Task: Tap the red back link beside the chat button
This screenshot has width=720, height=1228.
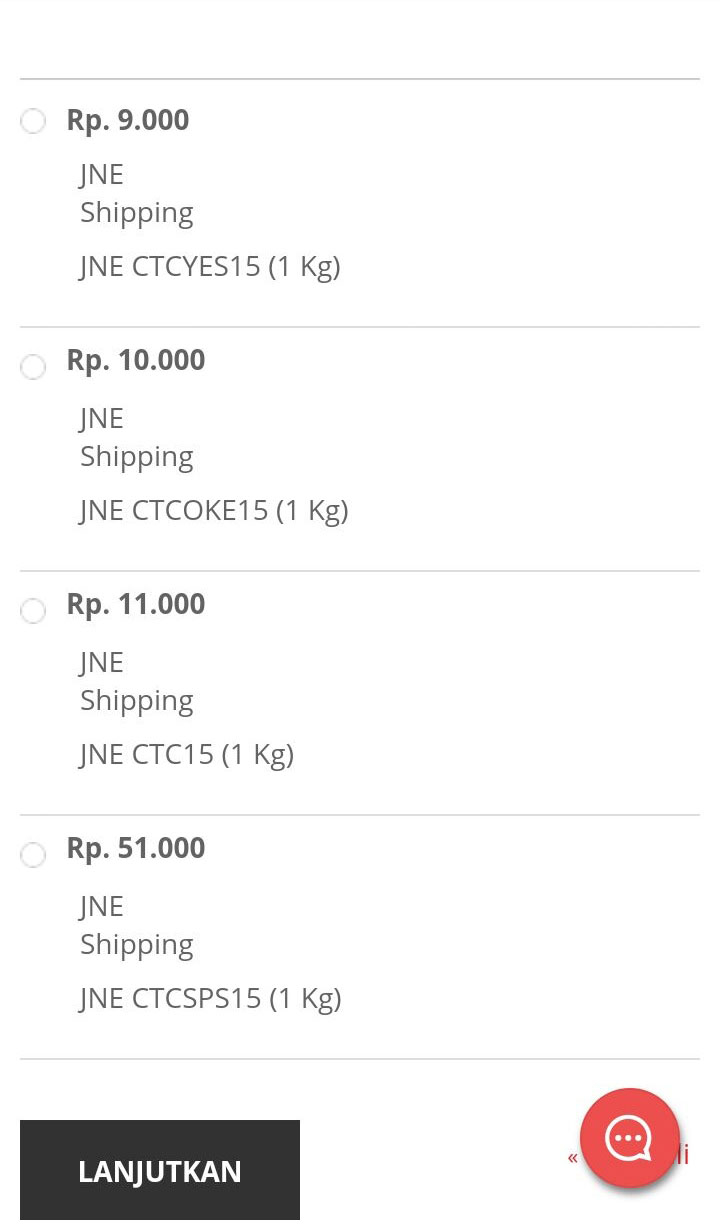Action: 628,1156
